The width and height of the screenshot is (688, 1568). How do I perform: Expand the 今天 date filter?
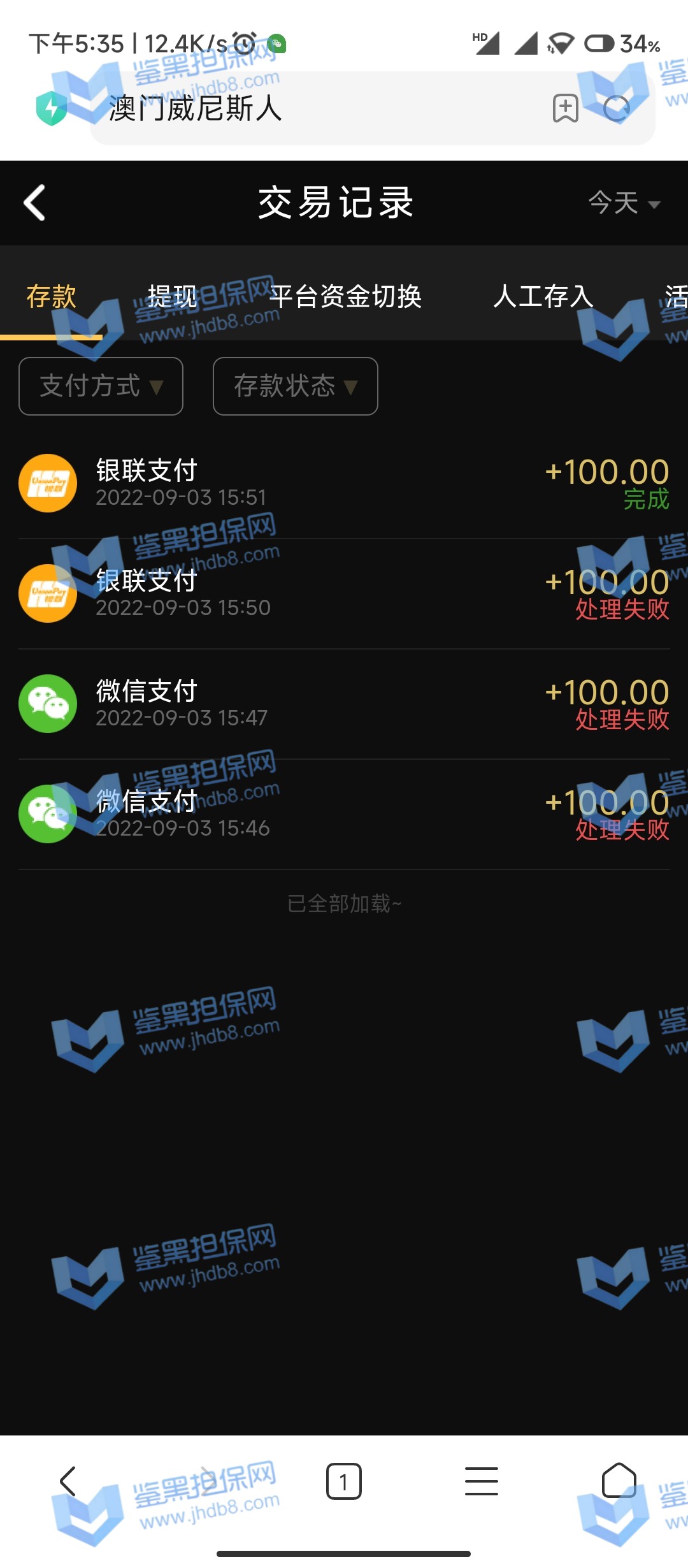coord(624,203)
